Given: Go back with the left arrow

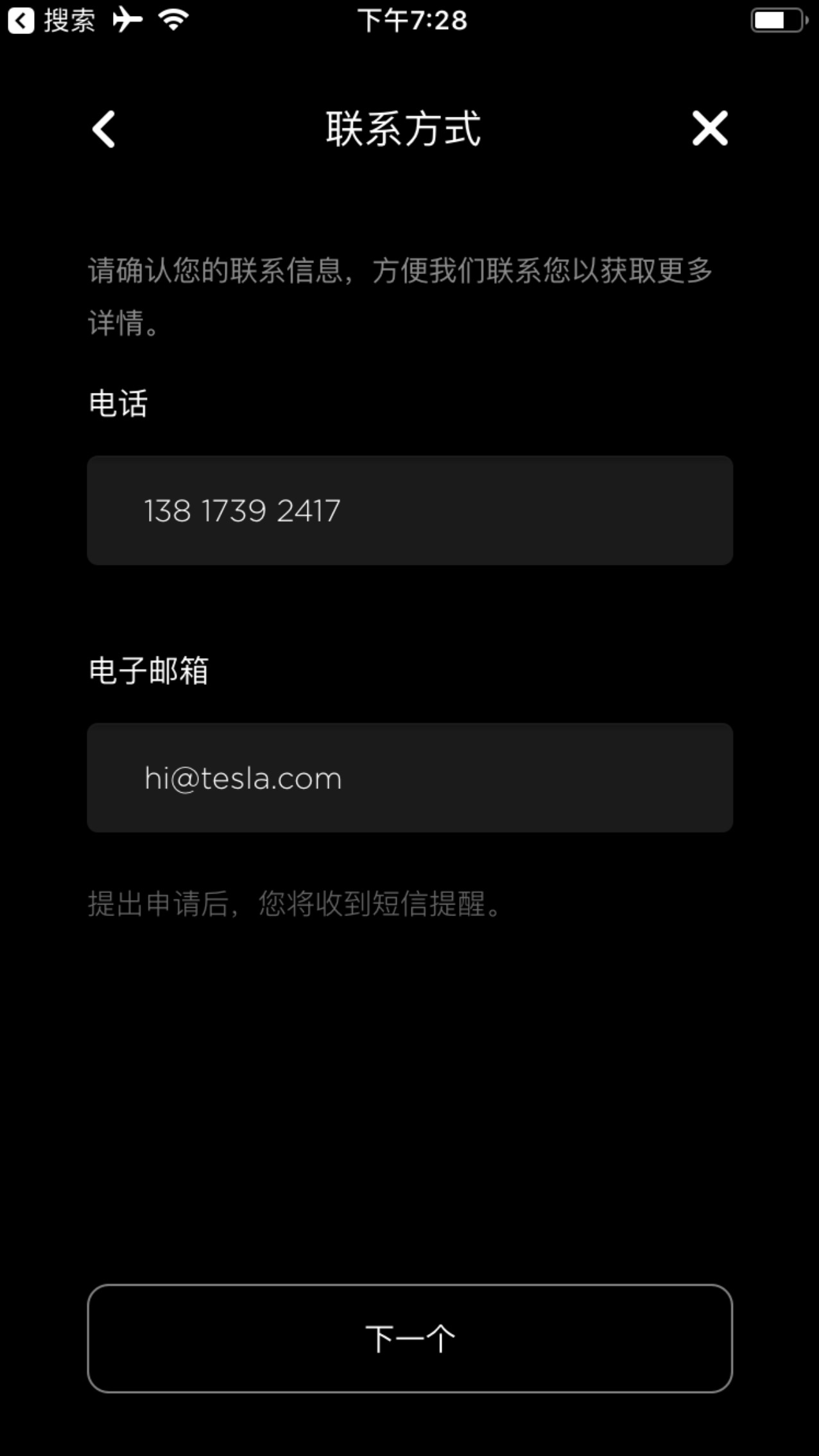Looking at the screenshot, I should 104,129.
